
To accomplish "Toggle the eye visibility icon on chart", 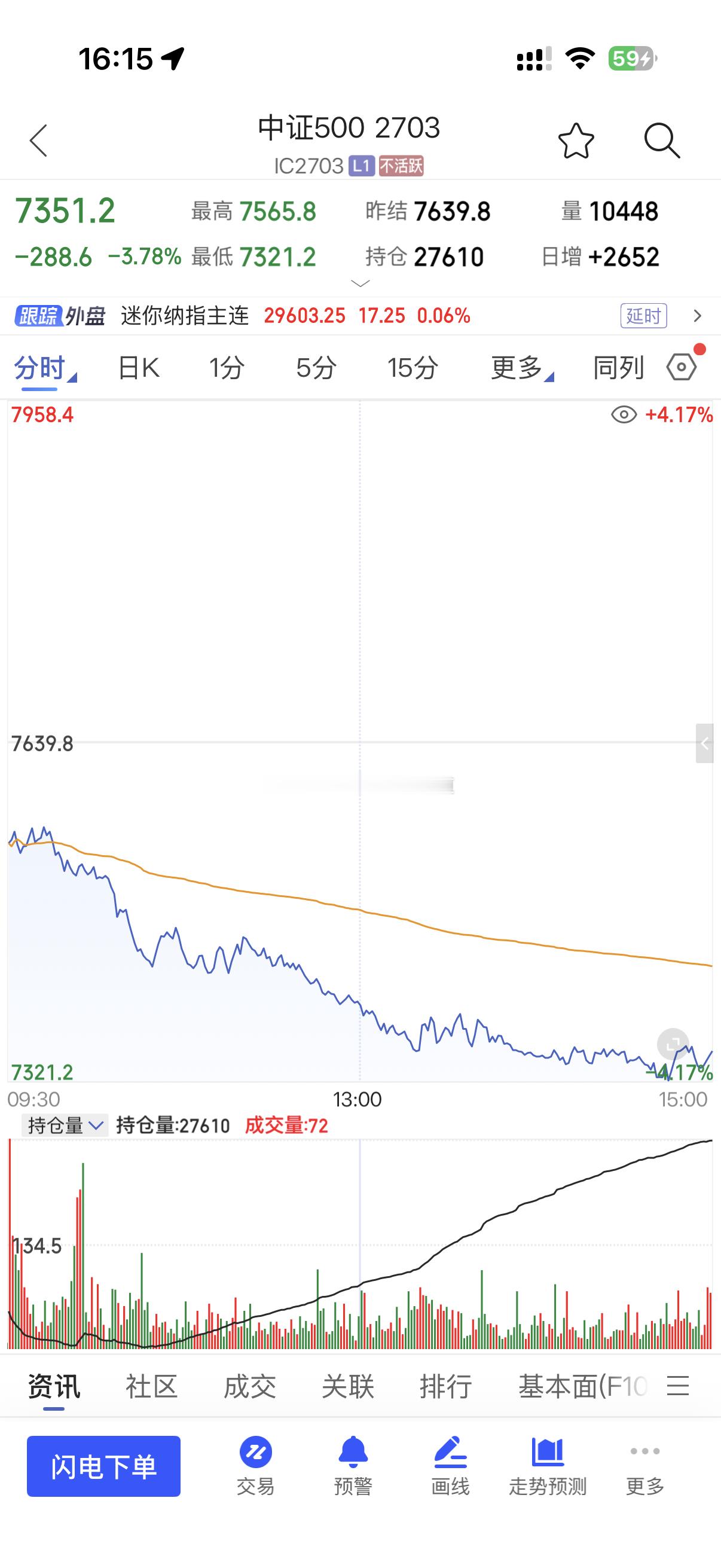I will click(x=624, y=415).
